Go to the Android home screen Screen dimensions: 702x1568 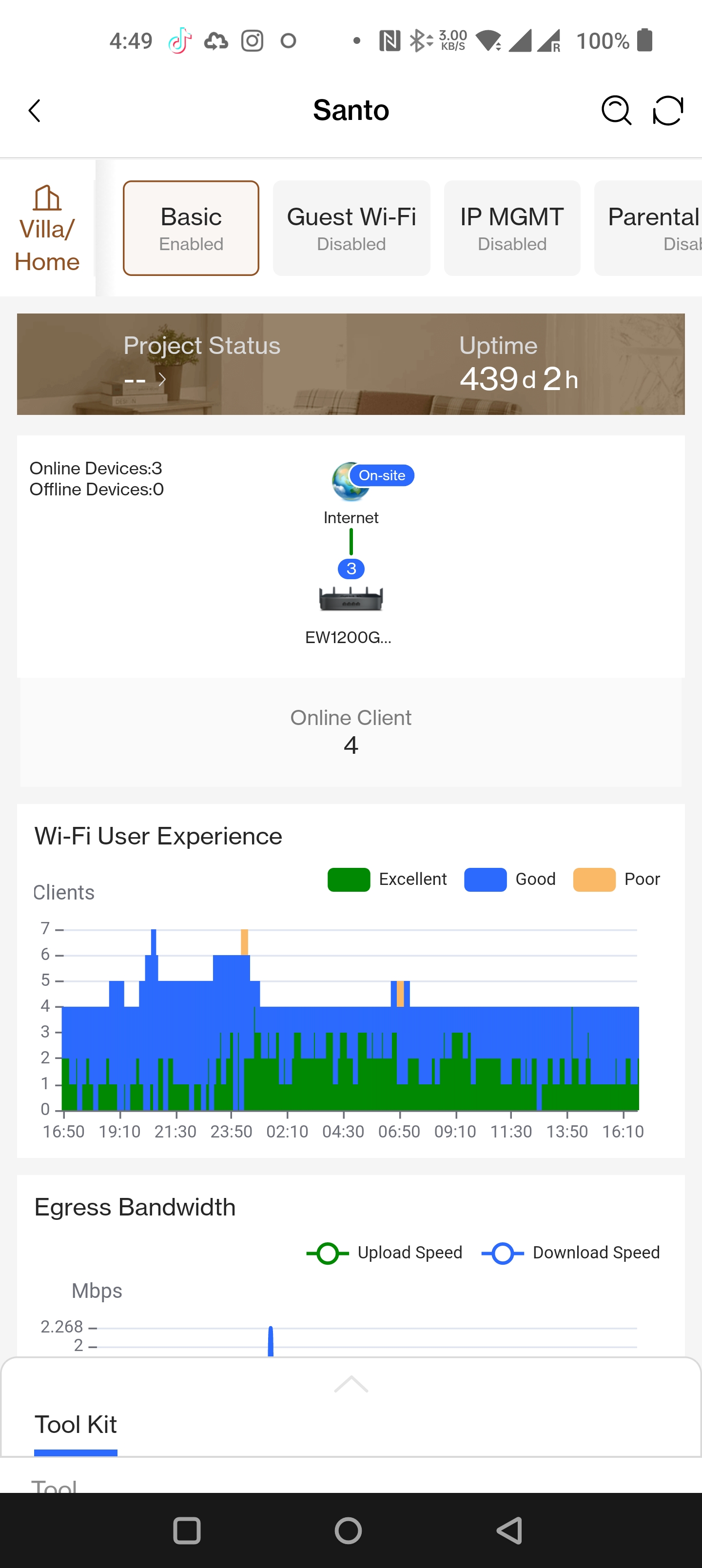click(x=348, y=1530)
